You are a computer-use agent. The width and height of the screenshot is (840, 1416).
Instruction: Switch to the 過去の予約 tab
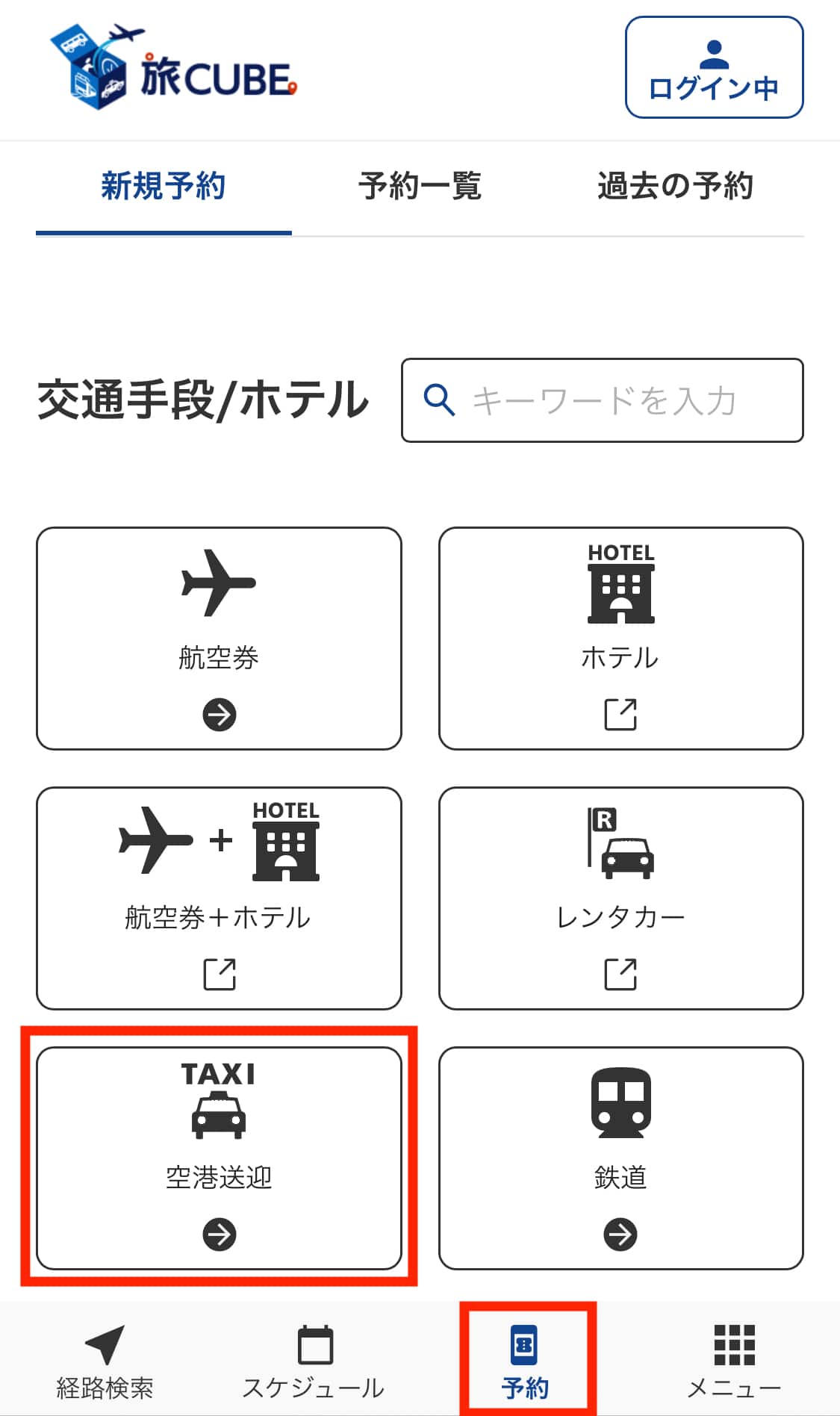675,187
